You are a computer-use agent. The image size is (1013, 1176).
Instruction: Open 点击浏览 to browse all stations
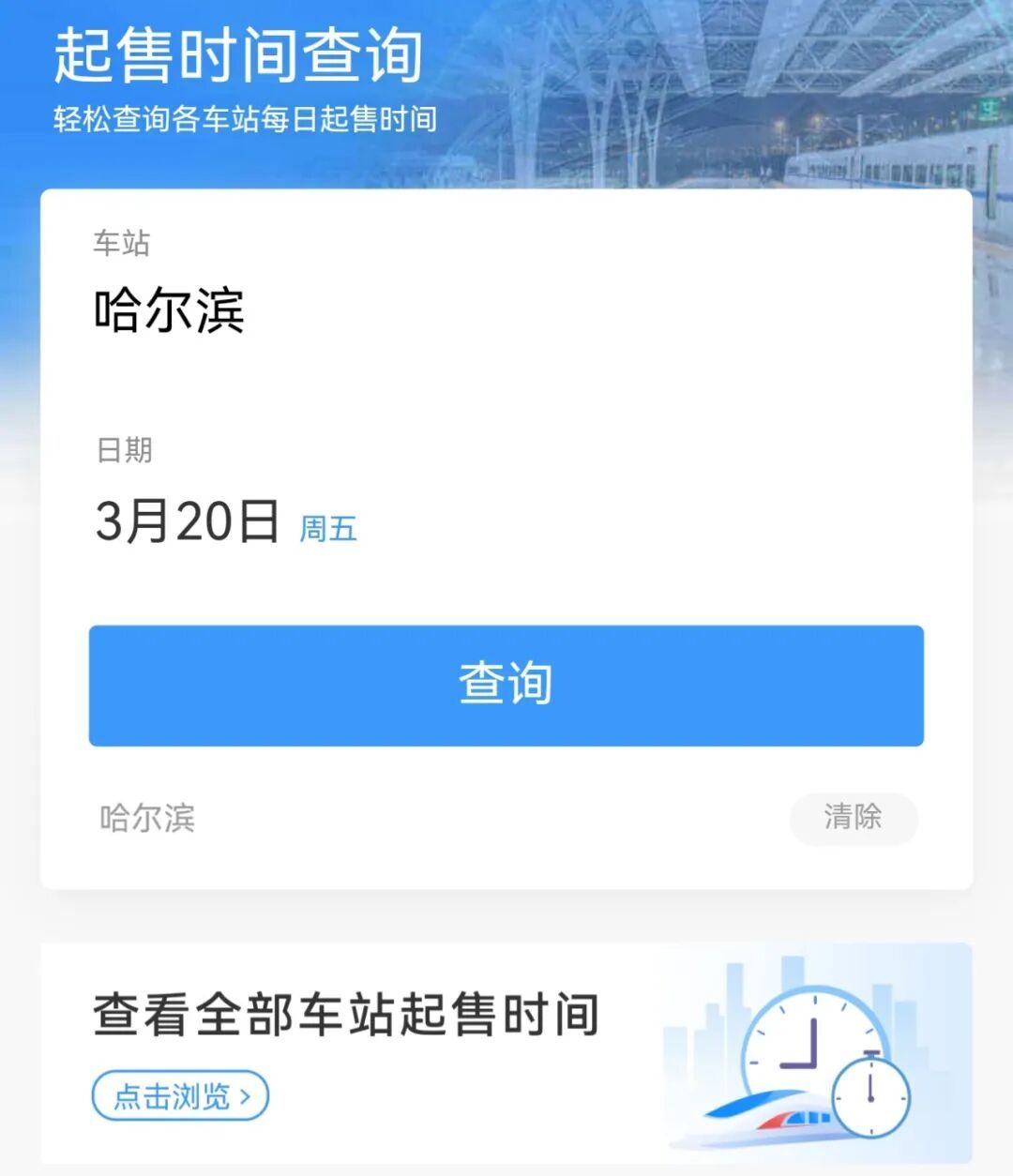coord(180,1096)
